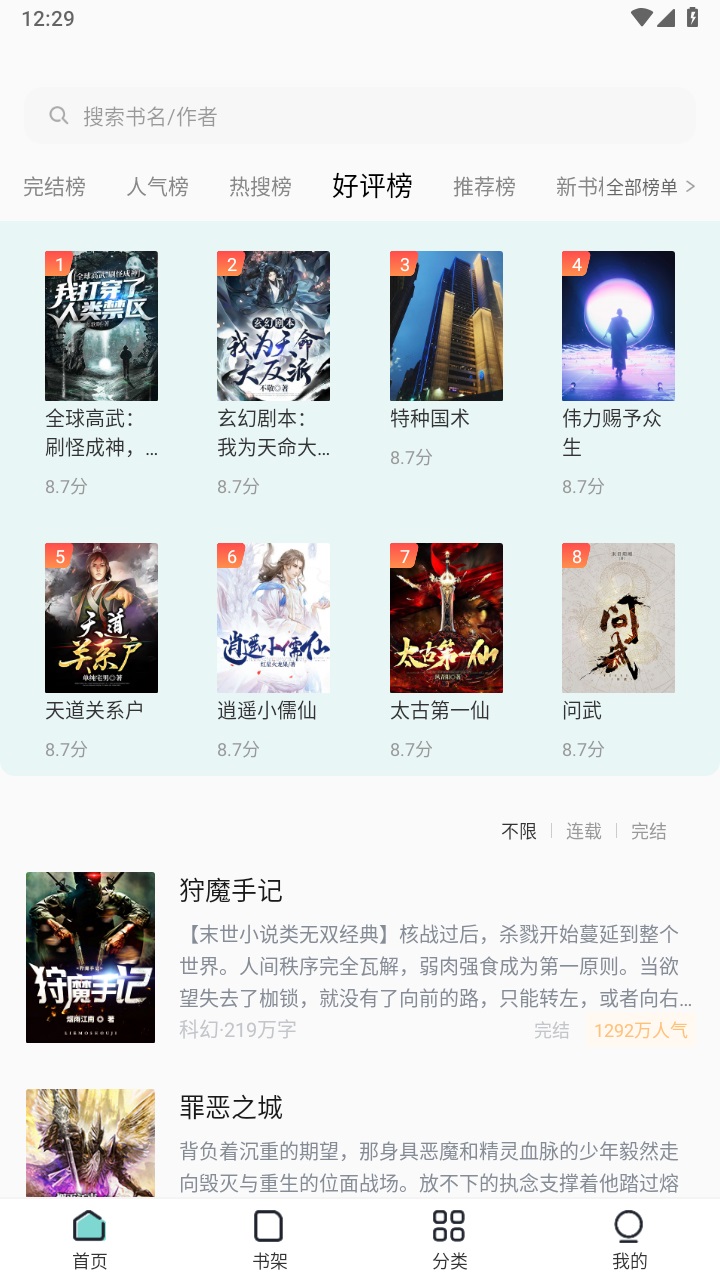Open the 罪恶之城 book cover thumbnail
The image size is (720, 1280).
[x=90, y=1145]
